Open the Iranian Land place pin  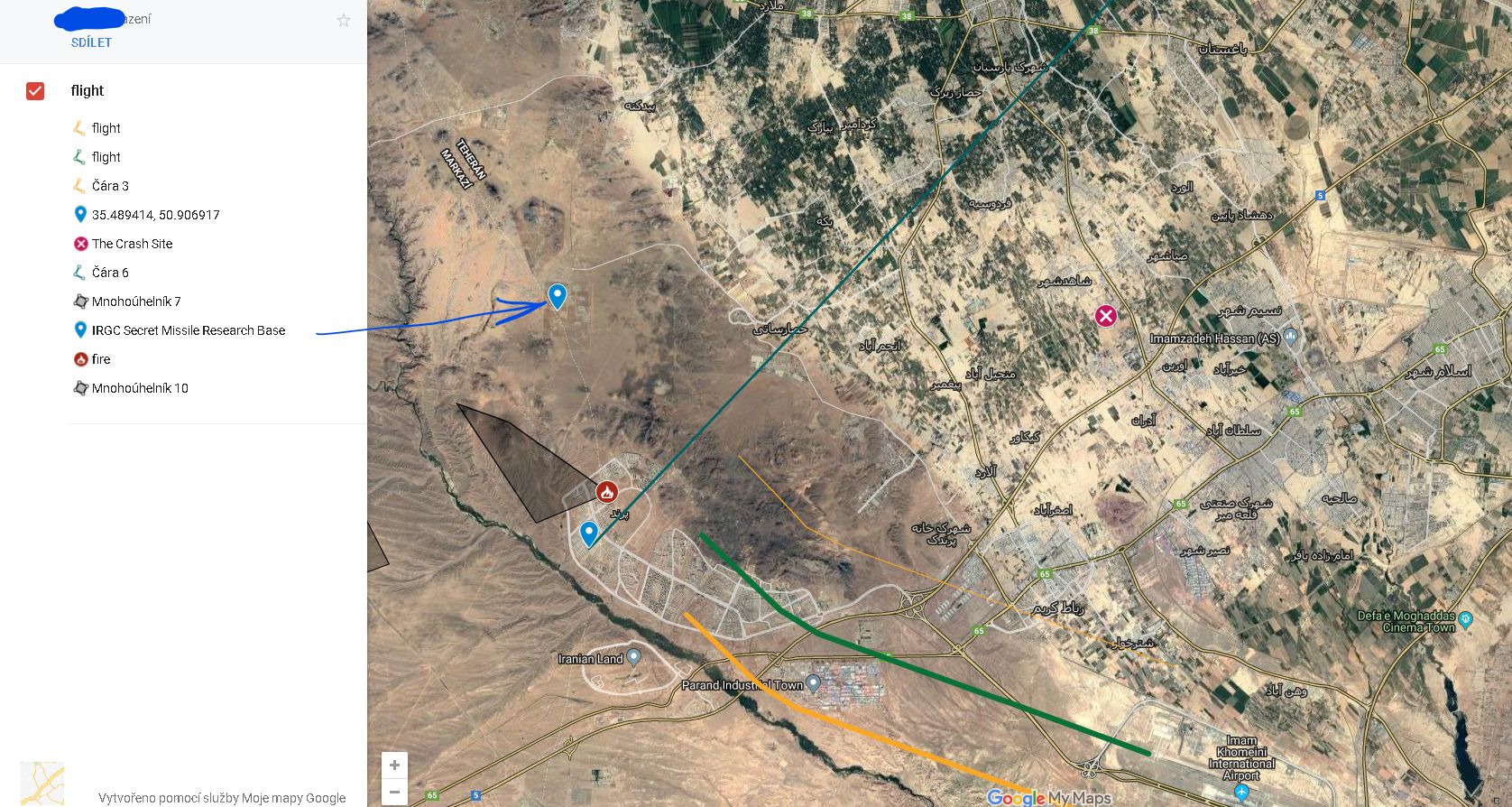click(634, 657)
